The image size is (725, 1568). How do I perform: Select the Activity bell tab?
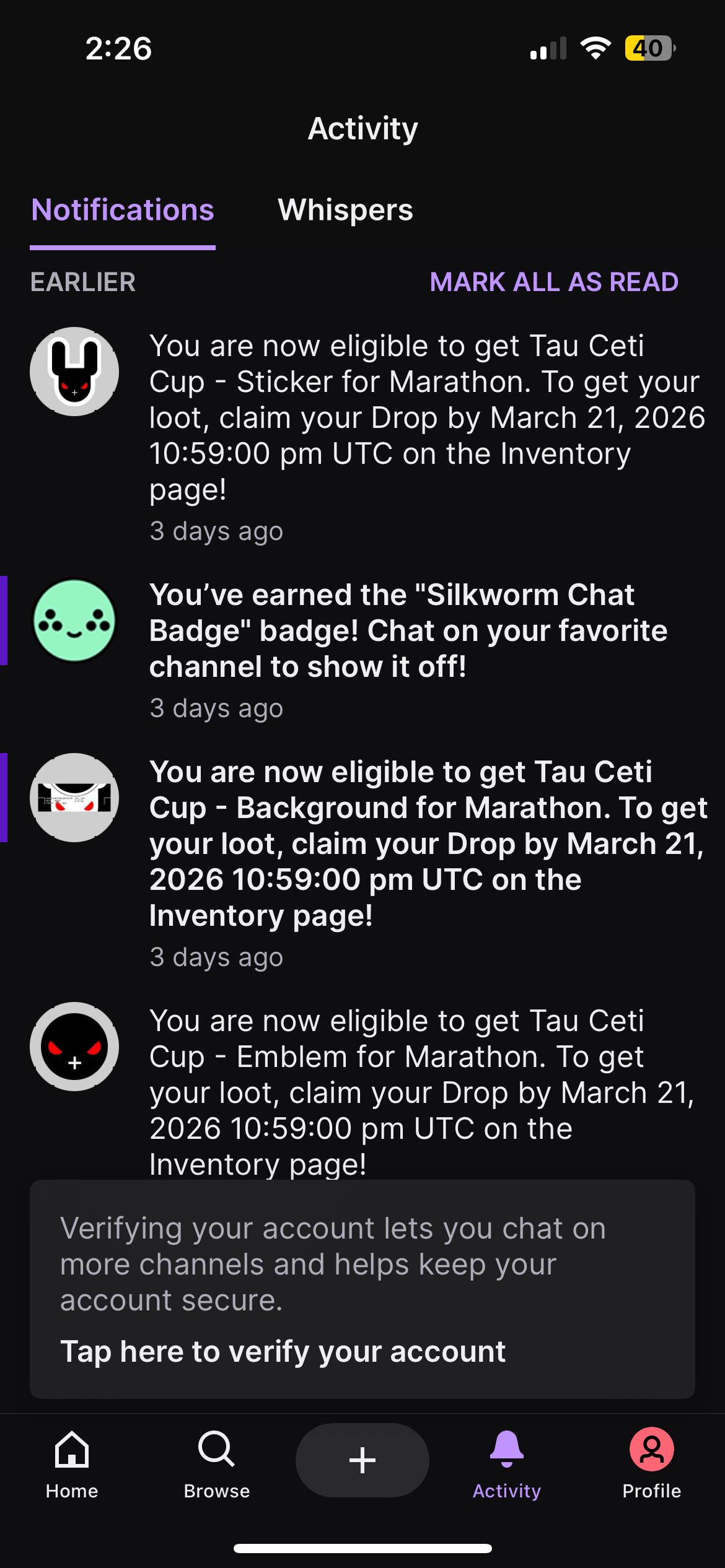click(x=507, y=1464)
